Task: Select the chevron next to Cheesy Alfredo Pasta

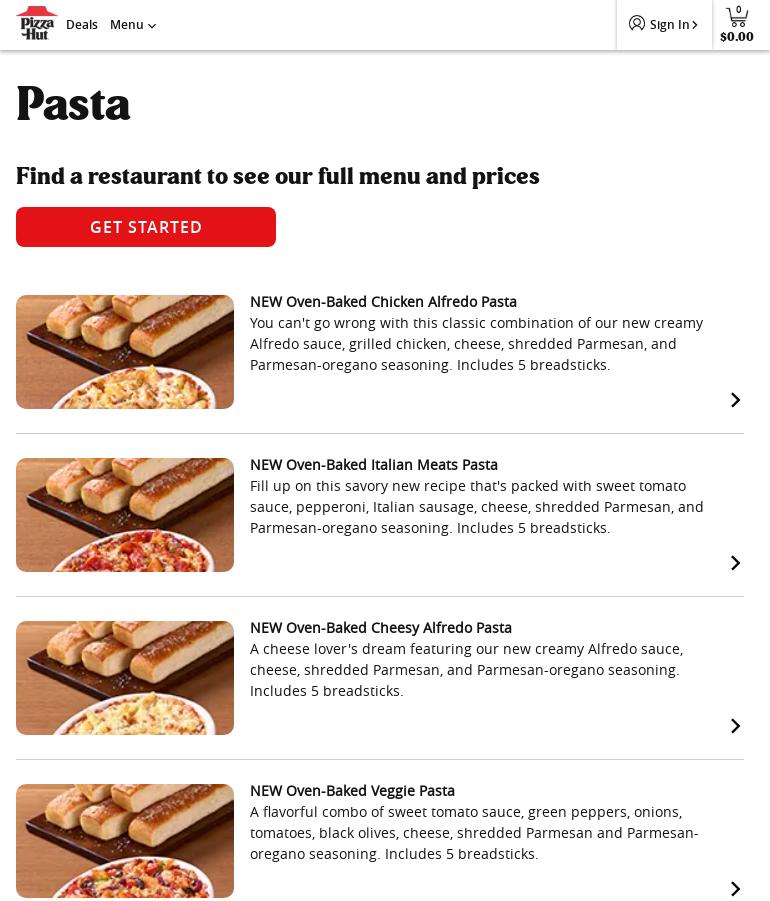Action: tap(735, 726)
